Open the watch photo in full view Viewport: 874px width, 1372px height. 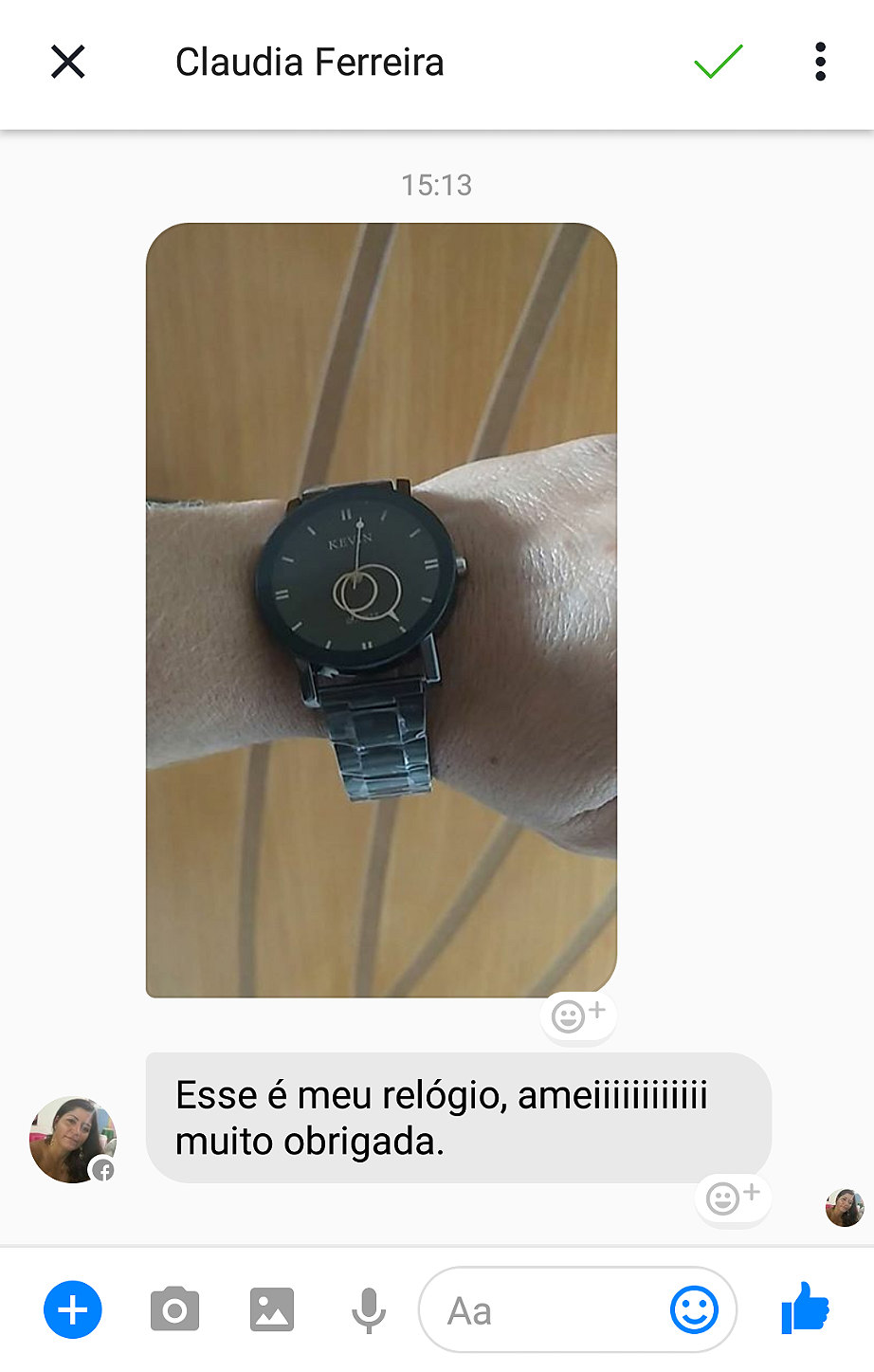381,610
